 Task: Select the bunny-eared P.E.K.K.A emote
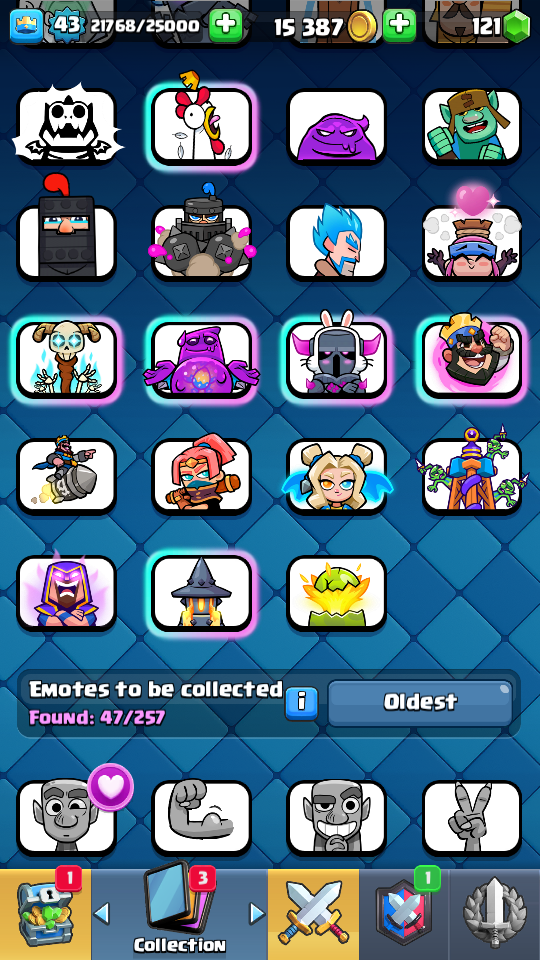[336, 359]
